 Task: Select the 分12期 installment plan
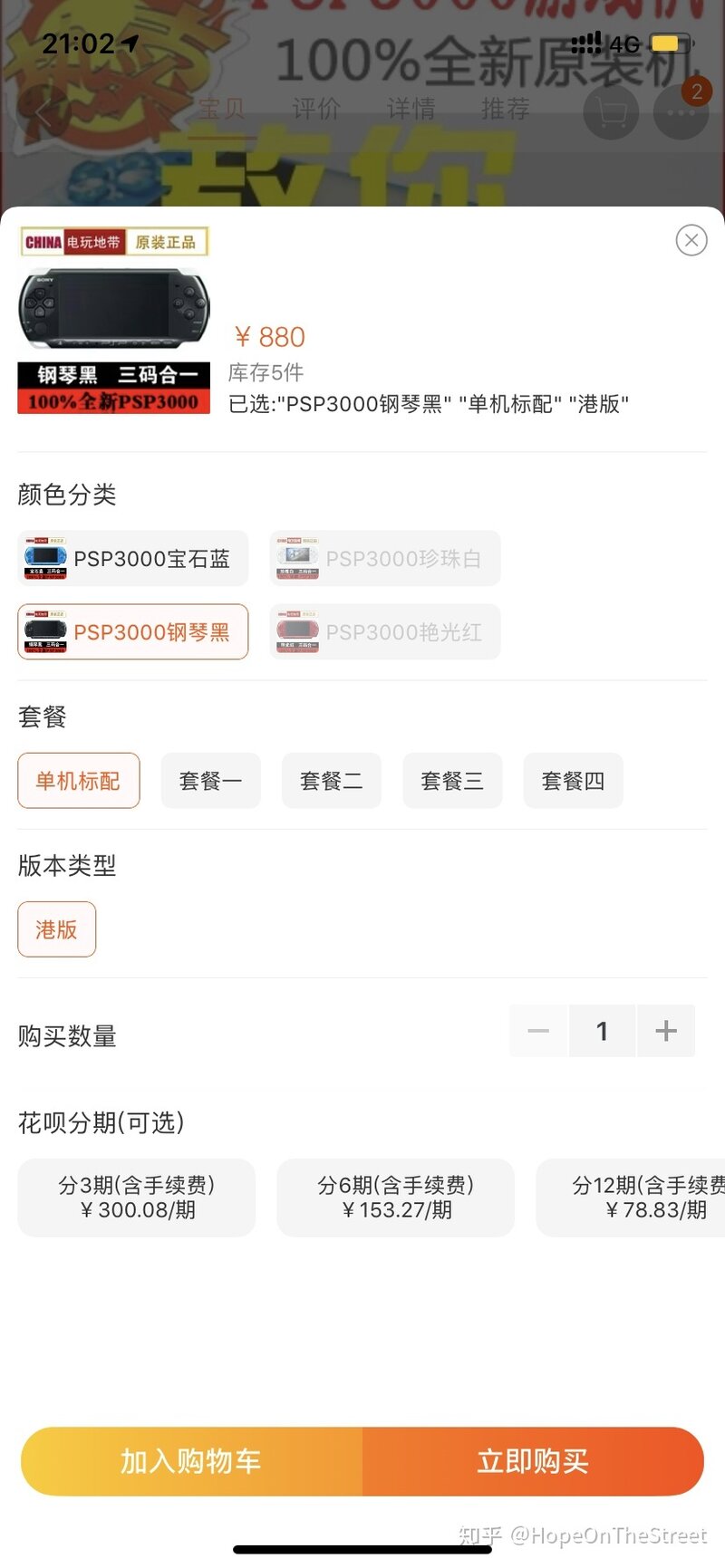coord(634,1198)
